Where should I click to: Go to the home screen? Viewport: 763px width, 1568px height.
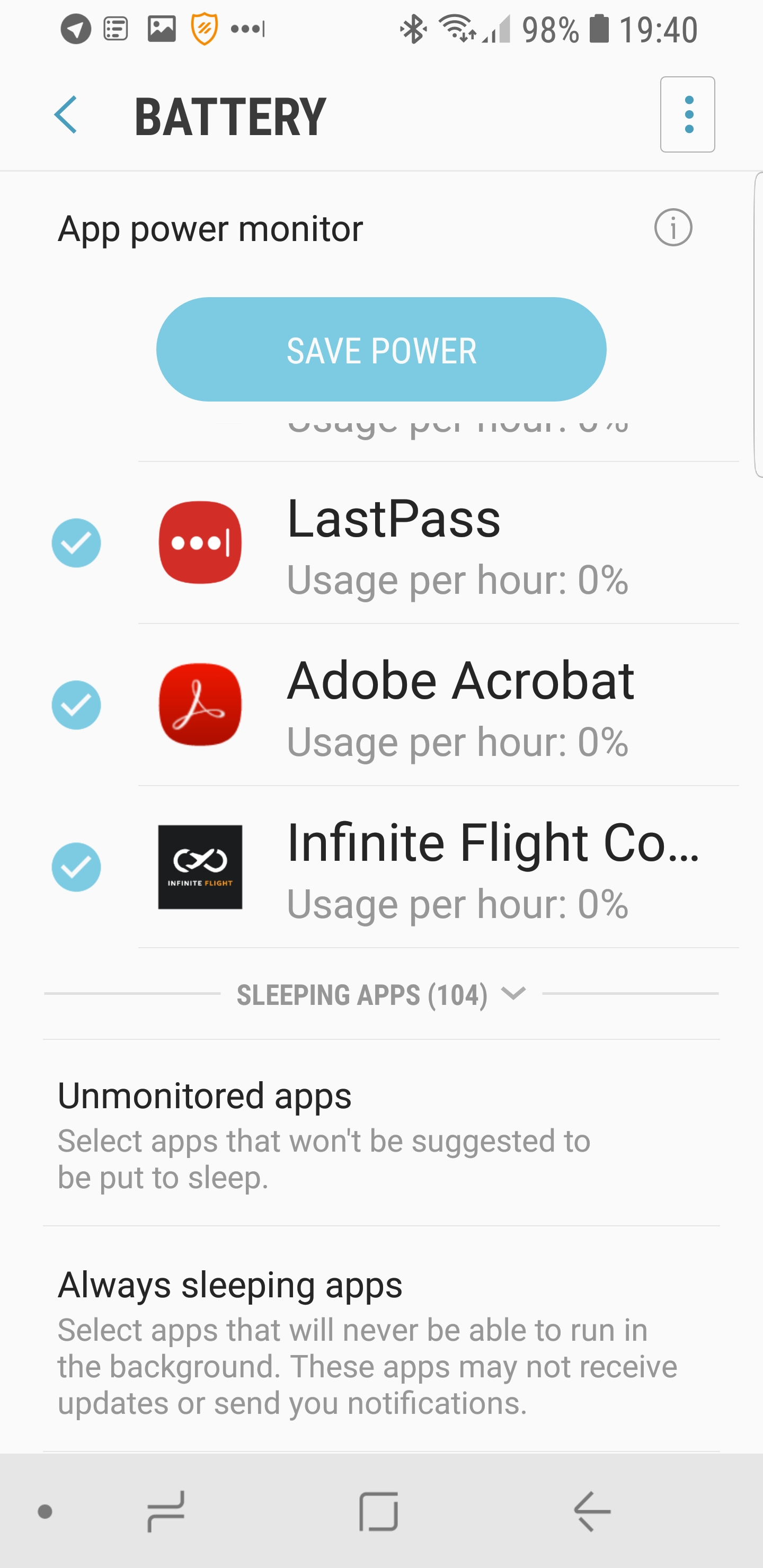pos(379,1511)
